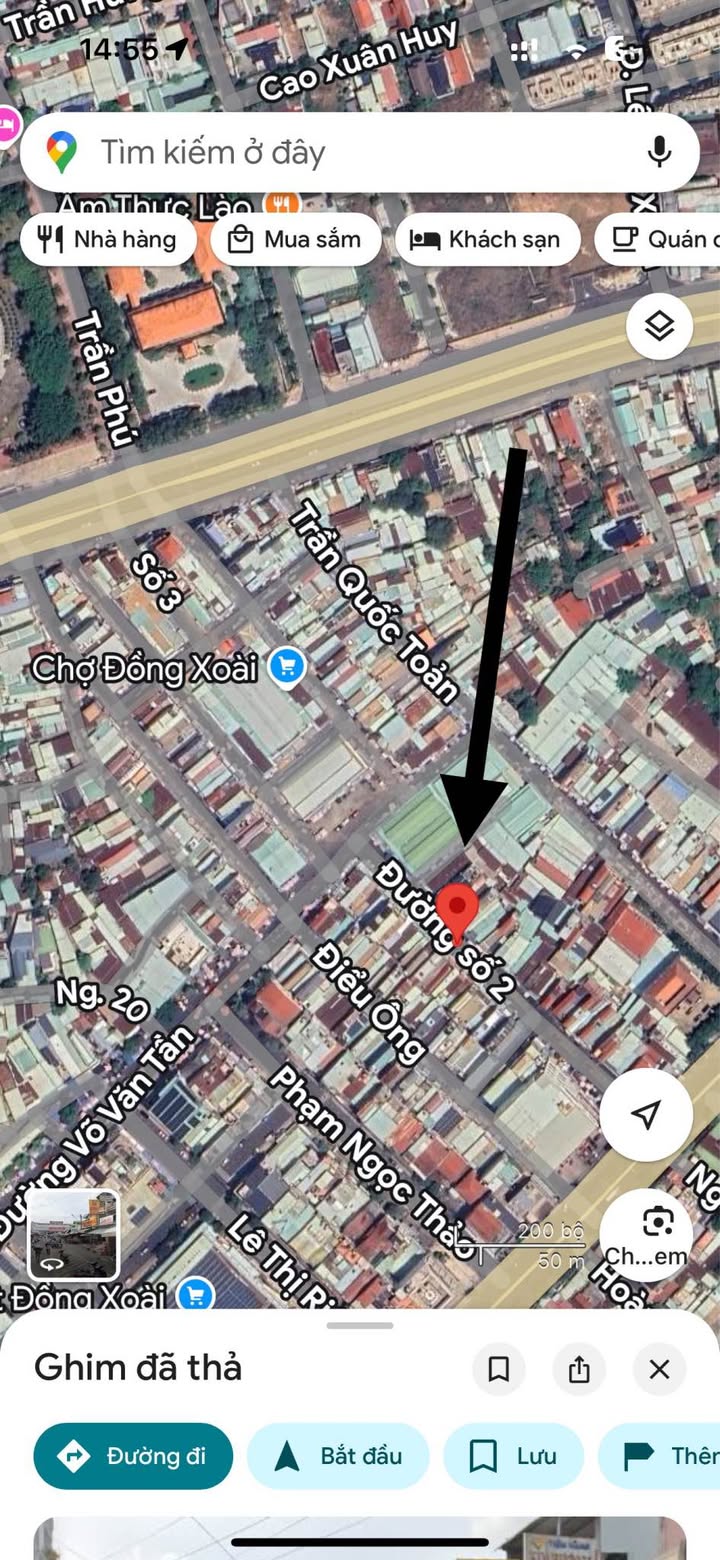Center map on my location

coord(646,1114)
